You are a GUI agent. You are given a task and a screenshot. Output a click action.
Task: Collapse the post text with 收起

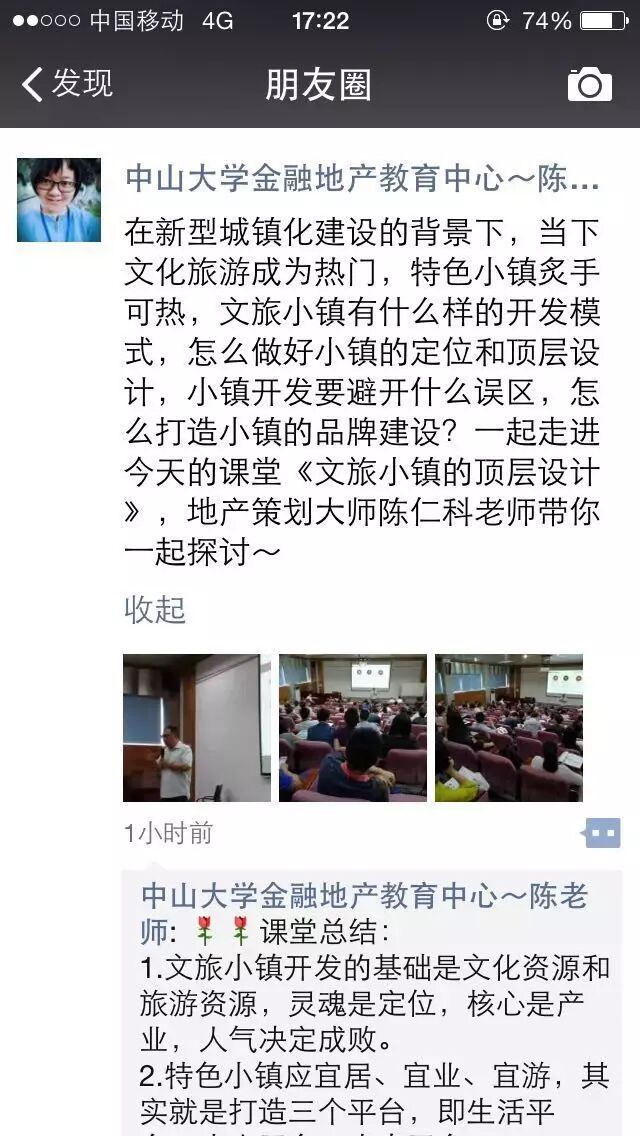click(x=155, y=609)
